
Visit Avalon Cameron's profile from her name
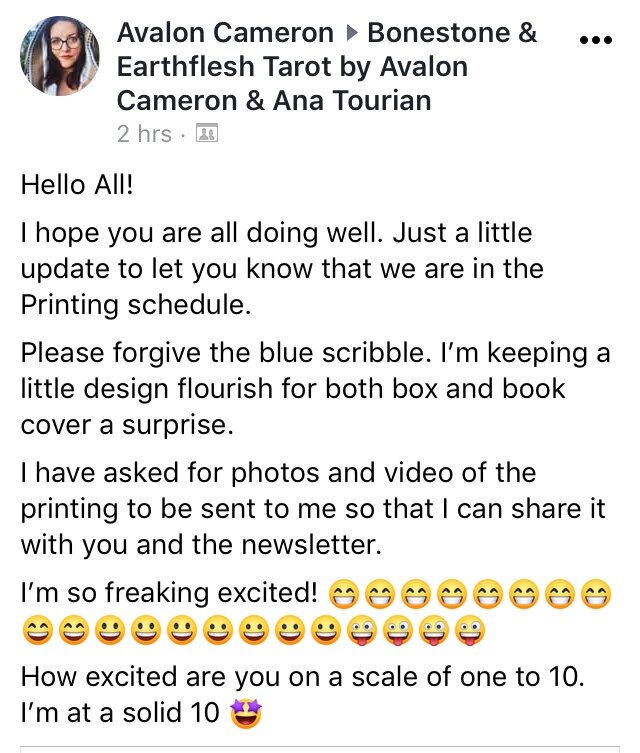tap(225, 33)
